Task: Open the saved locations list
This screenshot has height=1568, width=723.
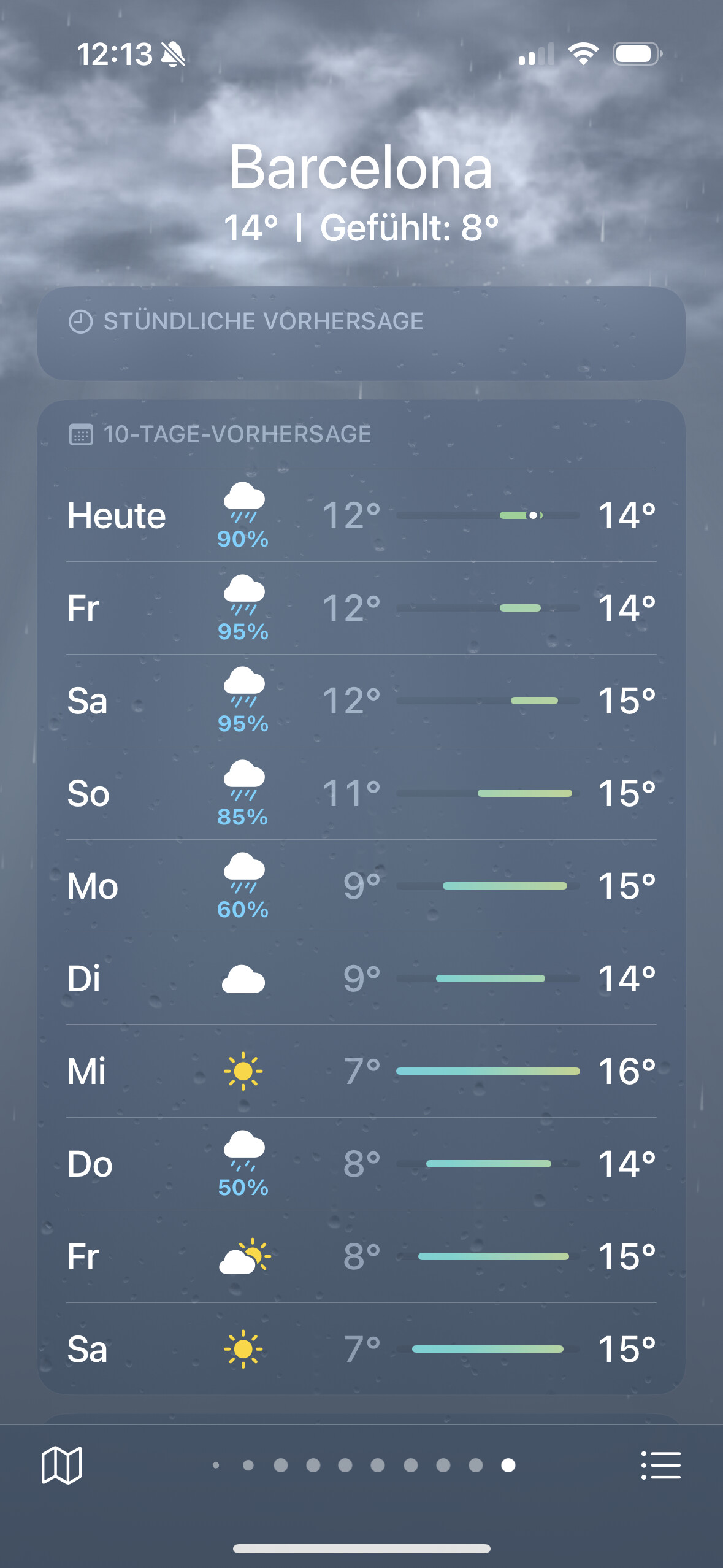Action: 660,1466
